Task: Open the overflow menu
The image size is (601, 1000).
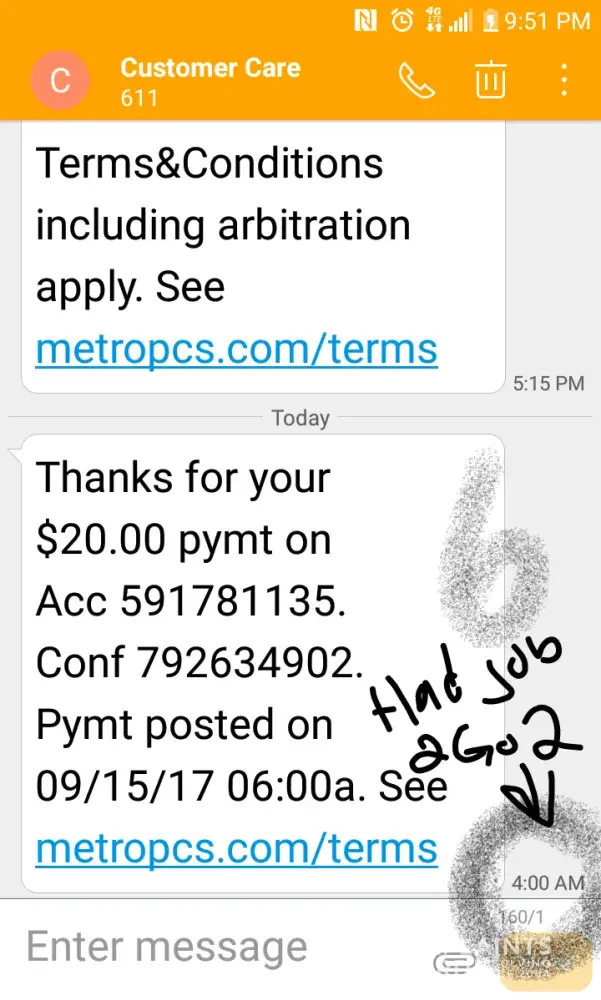Action: coord(564,80)
